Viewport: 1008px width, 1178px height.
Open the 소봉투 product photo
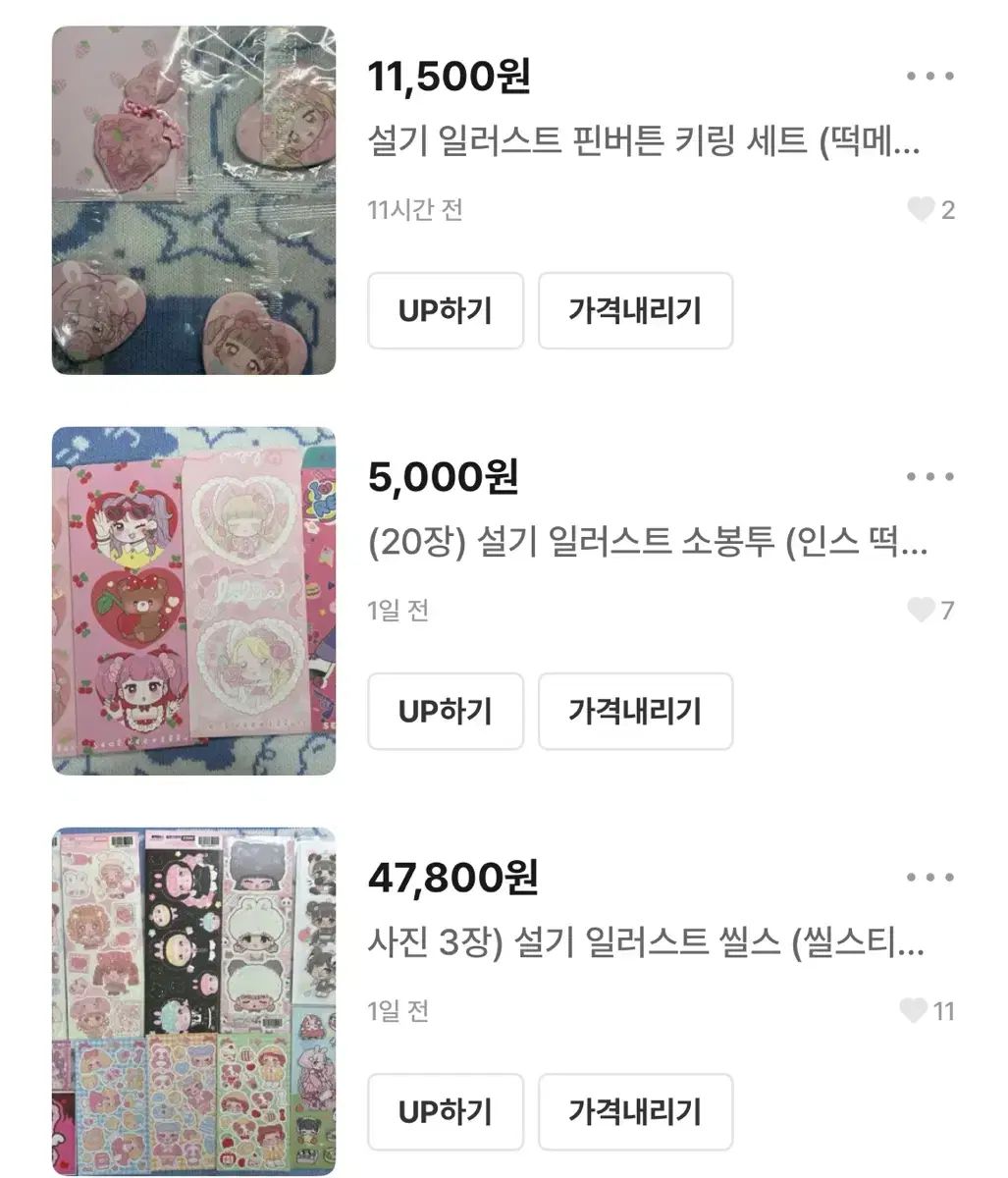193,601
